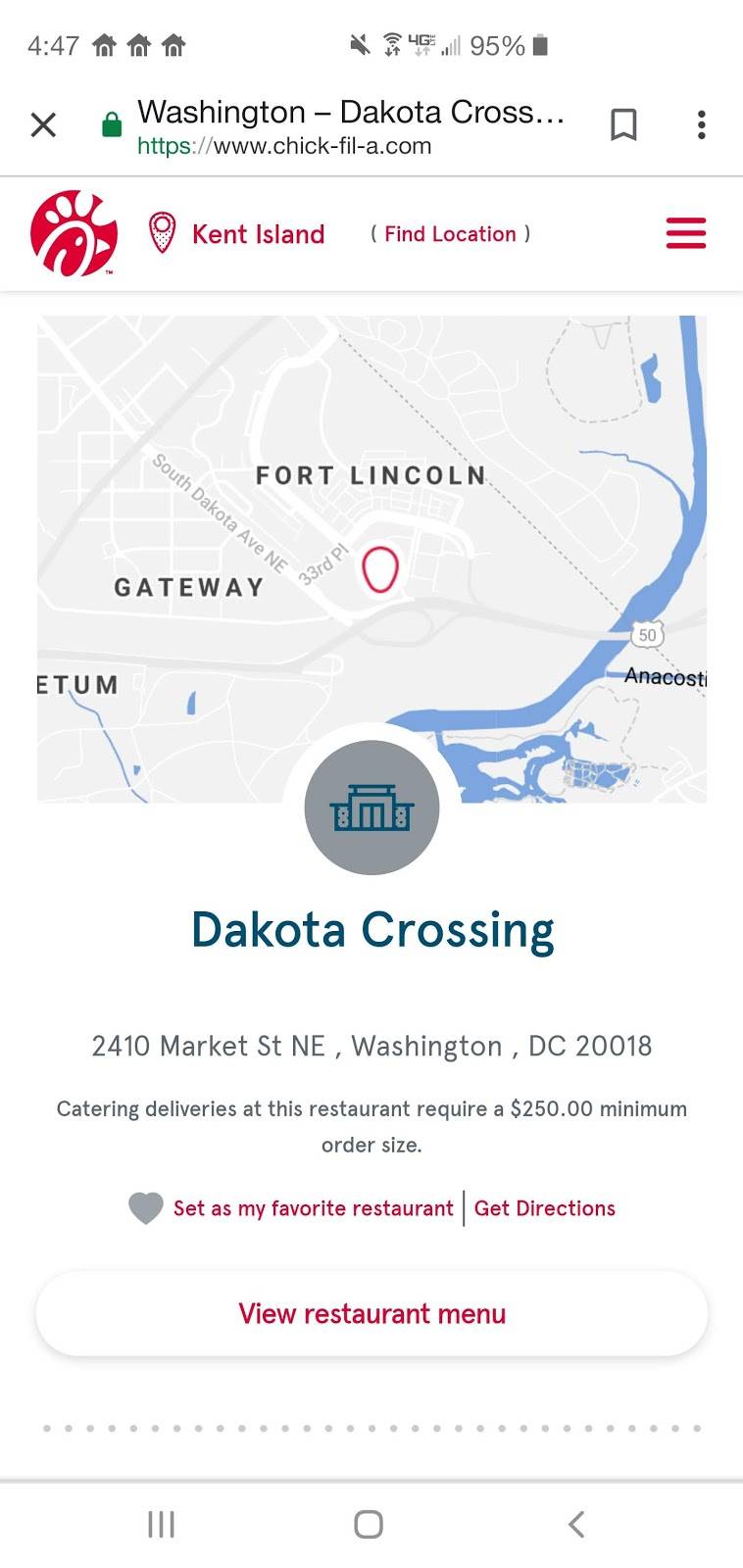
Task: Open recent apps from navigation bar
Action: pyautogui.click(x=161, y=1524)
